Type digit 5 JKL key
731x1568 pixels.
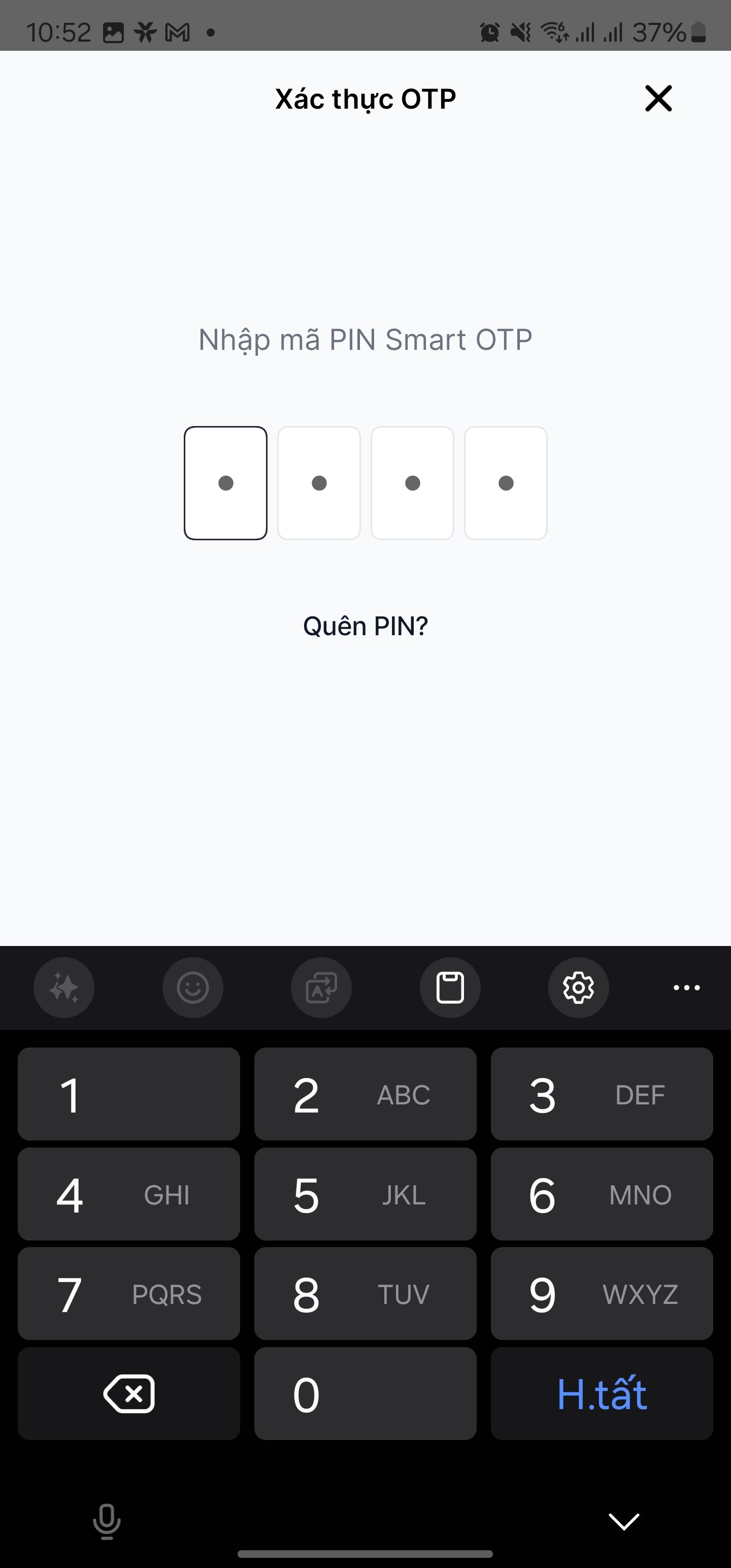[365, 1194]
